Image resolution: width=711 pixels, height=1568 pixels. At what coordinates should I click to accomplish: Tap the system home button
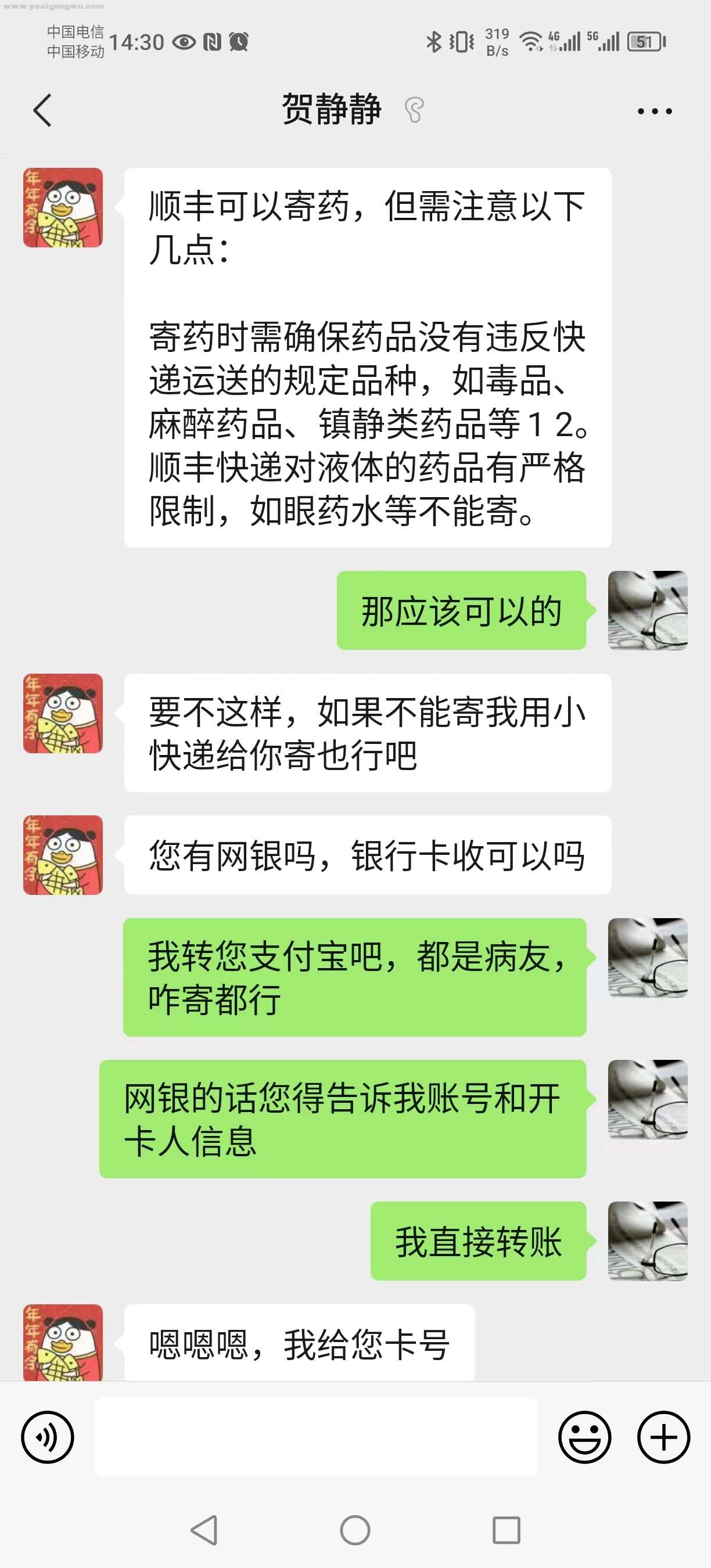[355, 1530]
